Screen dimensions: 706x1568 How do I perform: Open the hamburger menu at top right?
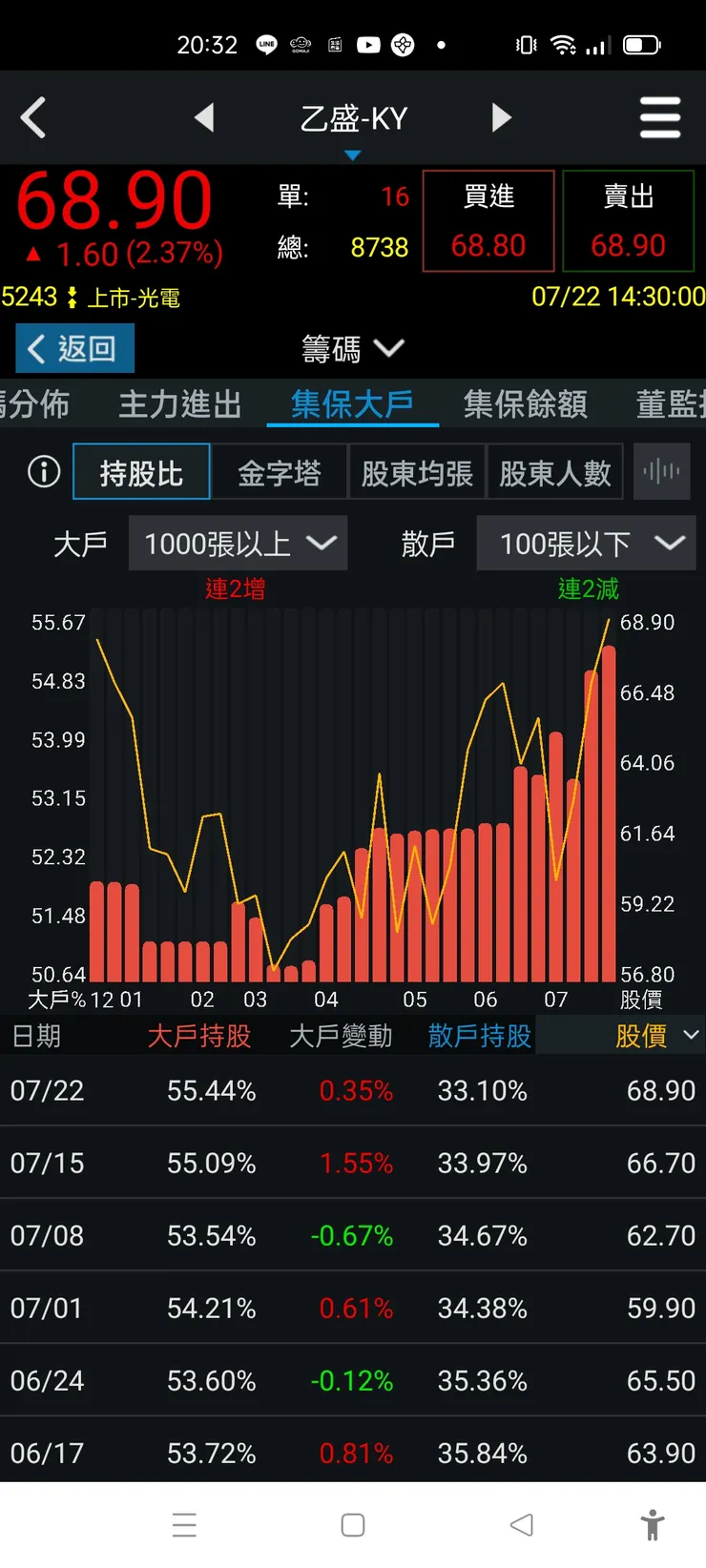[x=660, y=117]
